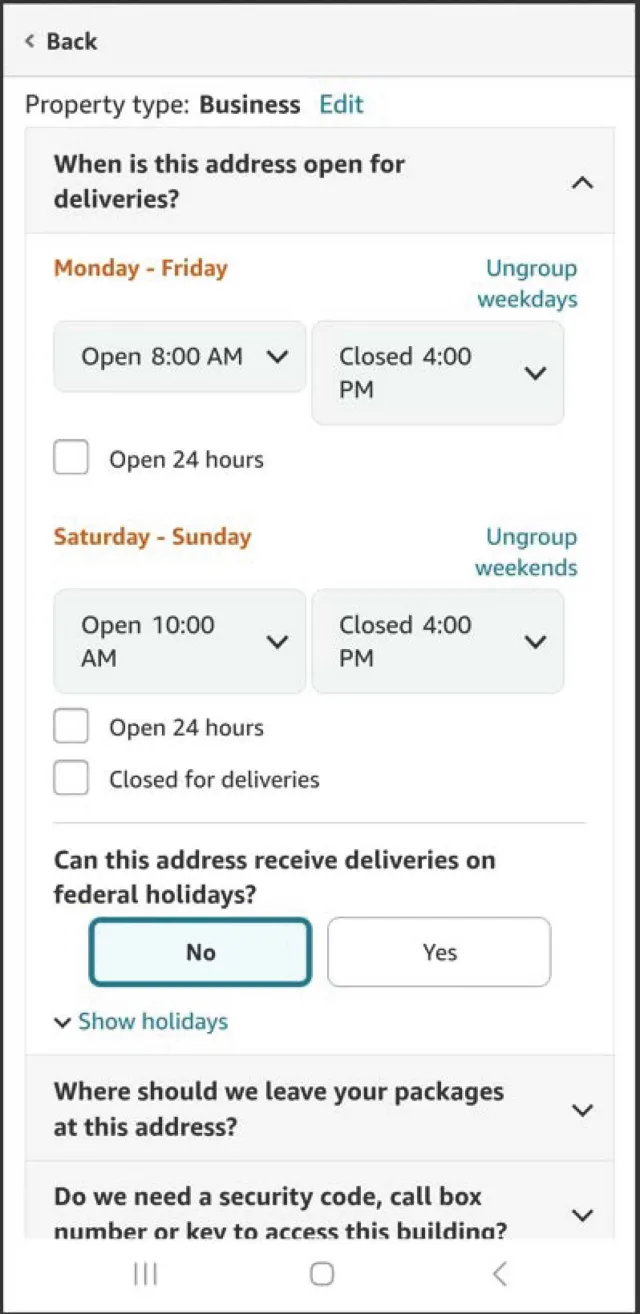Open the weekday Closed 4:00 PM dropdown
Screen dimensions: 640x1314
pos(438,372)
